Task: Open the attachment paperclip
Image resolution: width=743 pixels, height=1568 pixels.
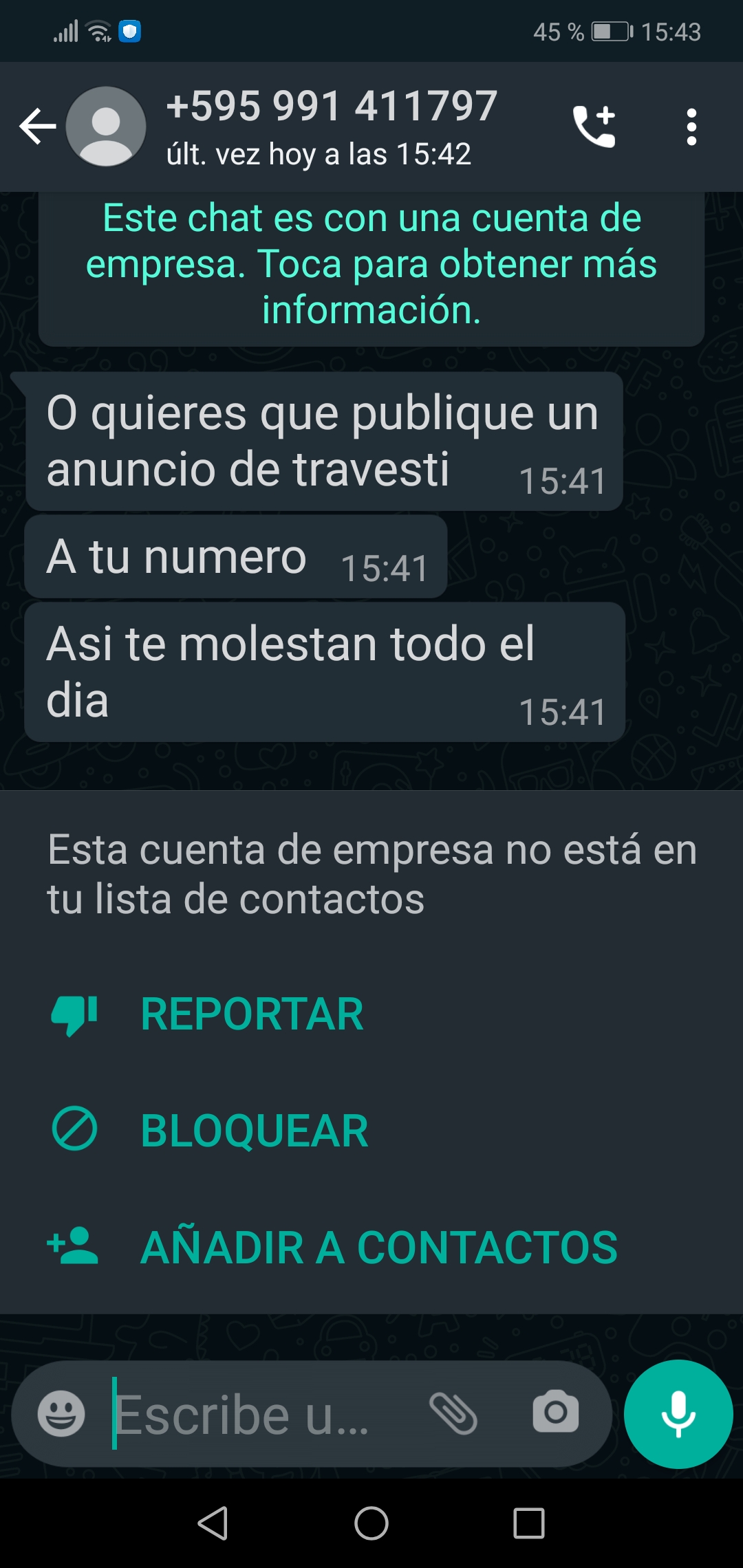Action: coord(453,1414)
